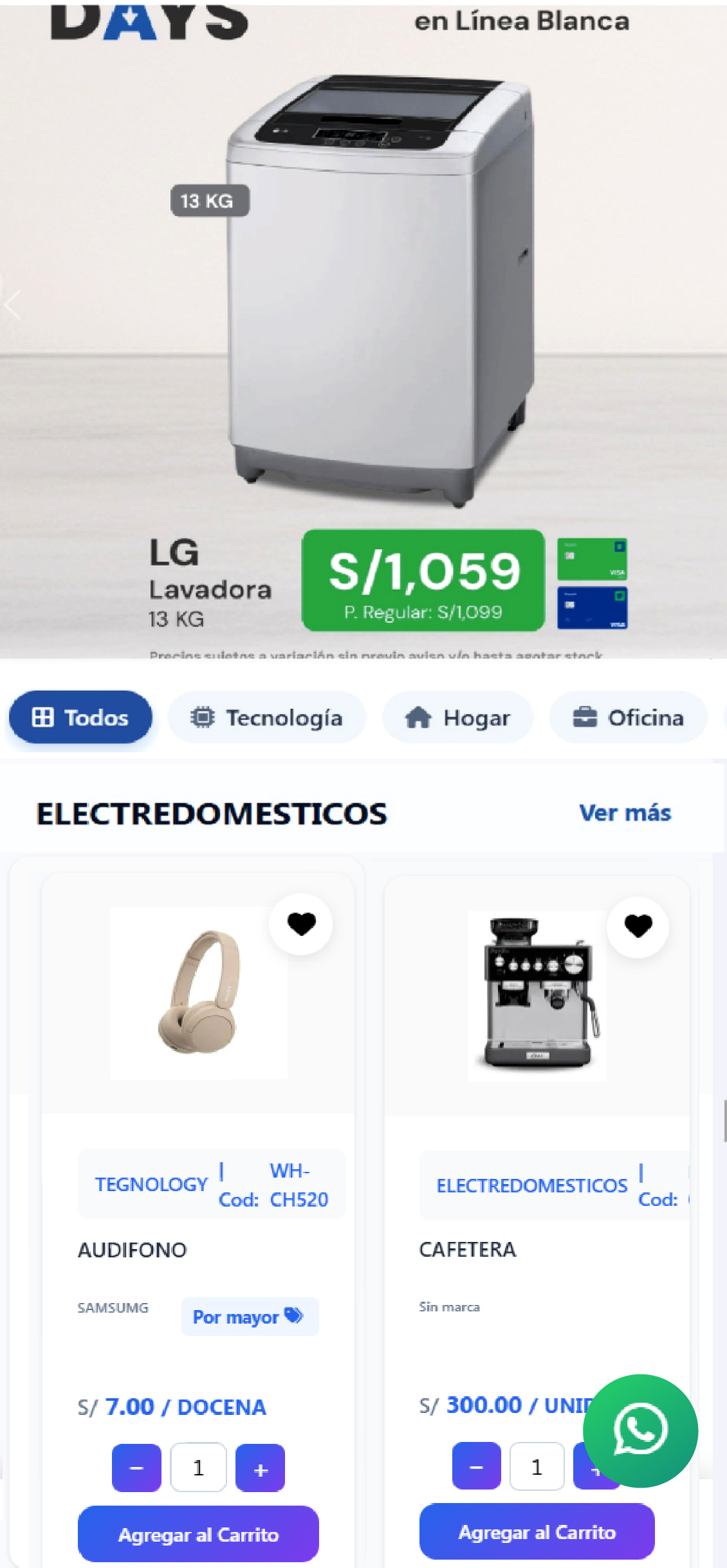
Task: Decrease CAFETERA quantity with the minus control
Action: click(475, 1467)
